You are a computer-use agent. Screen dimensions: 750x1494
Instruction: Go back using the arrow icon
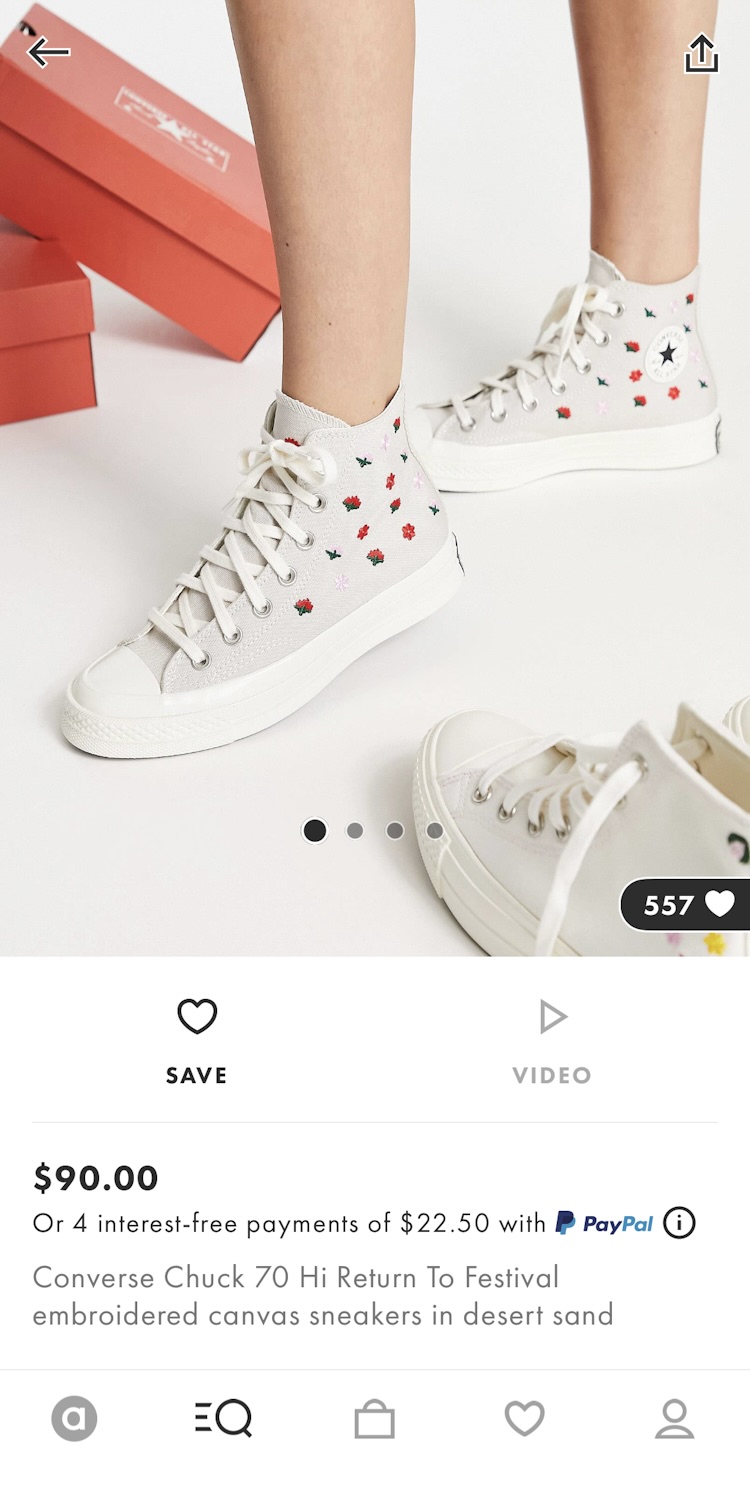coord(49,52)
